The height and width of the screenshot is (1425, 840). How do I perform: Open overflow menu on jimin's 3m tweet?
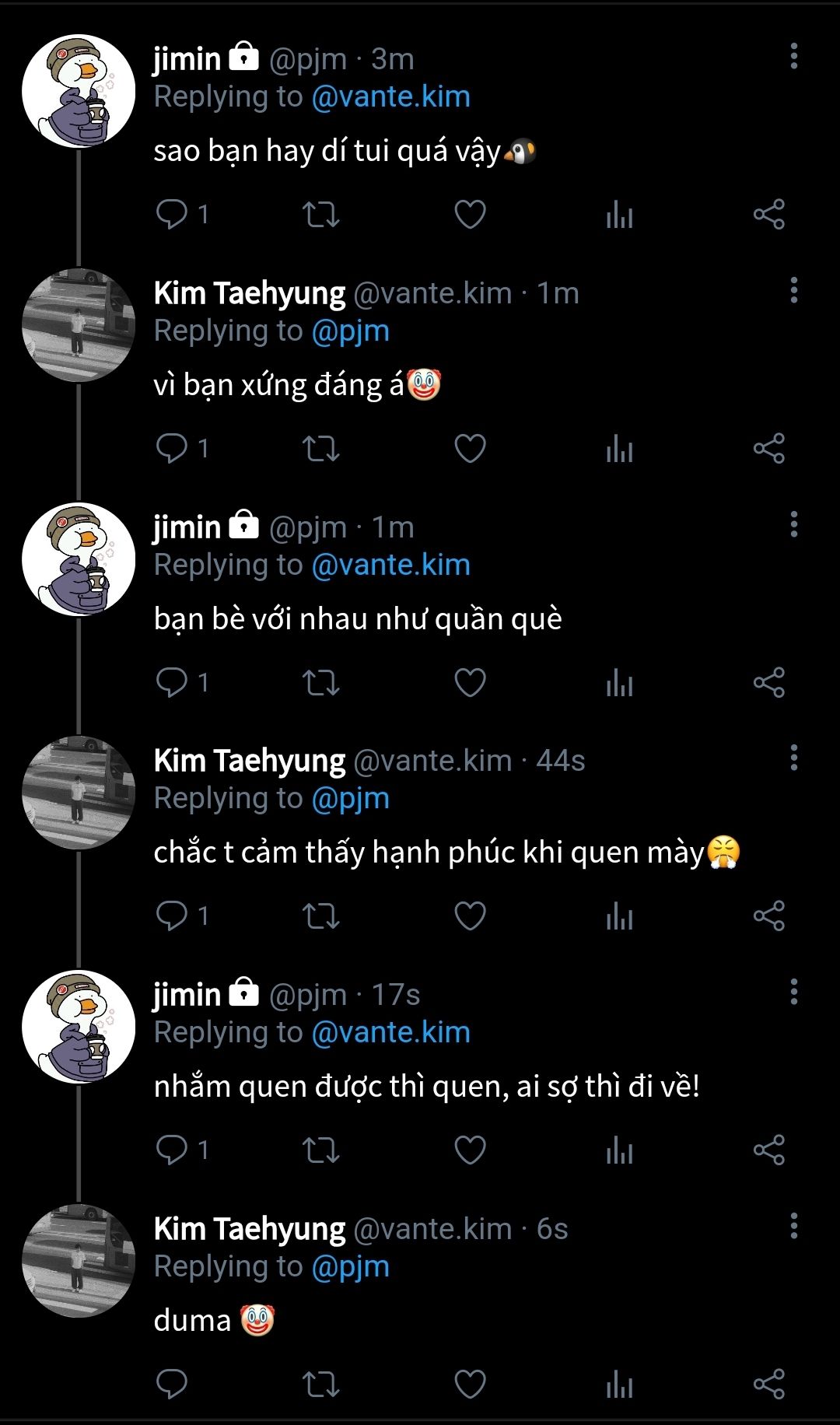pyautogui.click(x=793, y=56)
